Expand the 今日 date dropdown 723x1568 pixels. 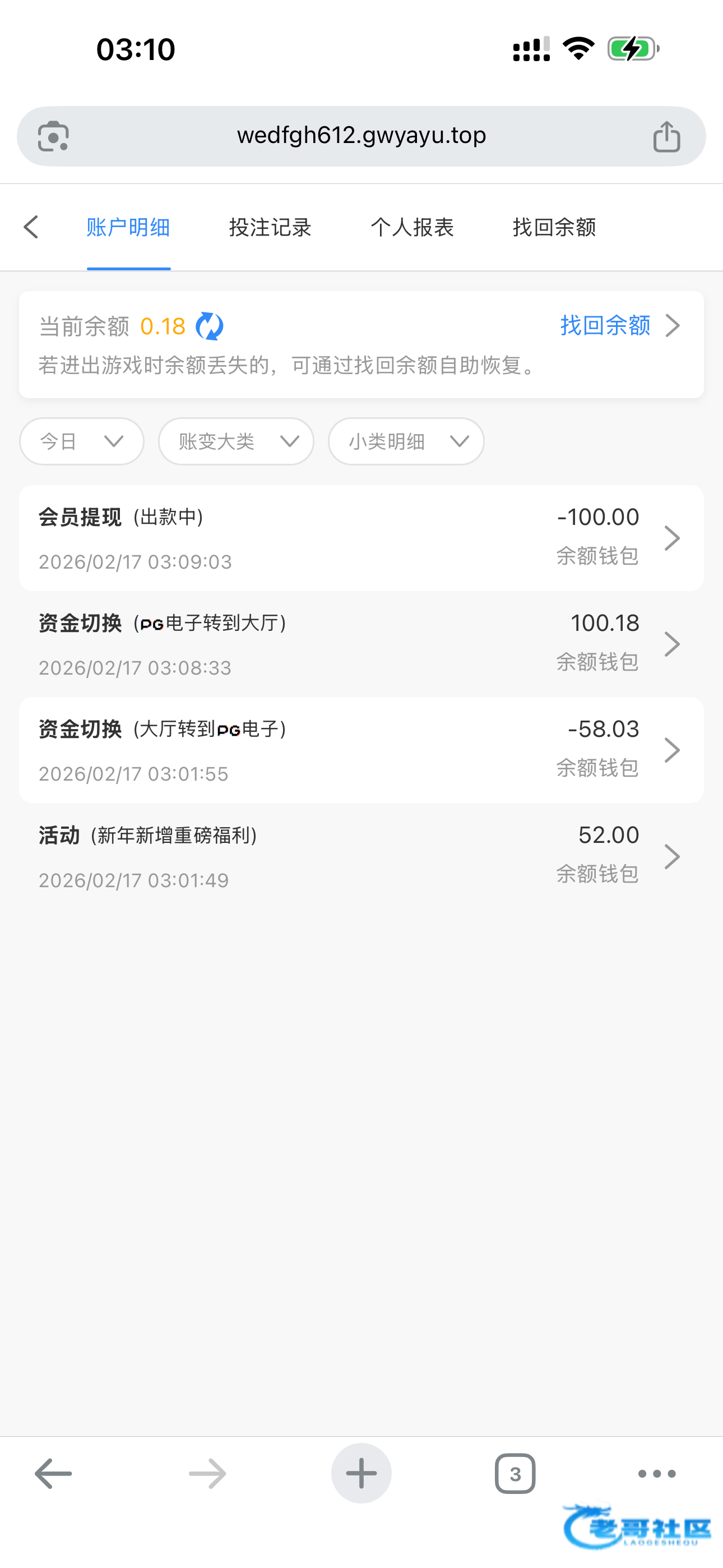82,441
